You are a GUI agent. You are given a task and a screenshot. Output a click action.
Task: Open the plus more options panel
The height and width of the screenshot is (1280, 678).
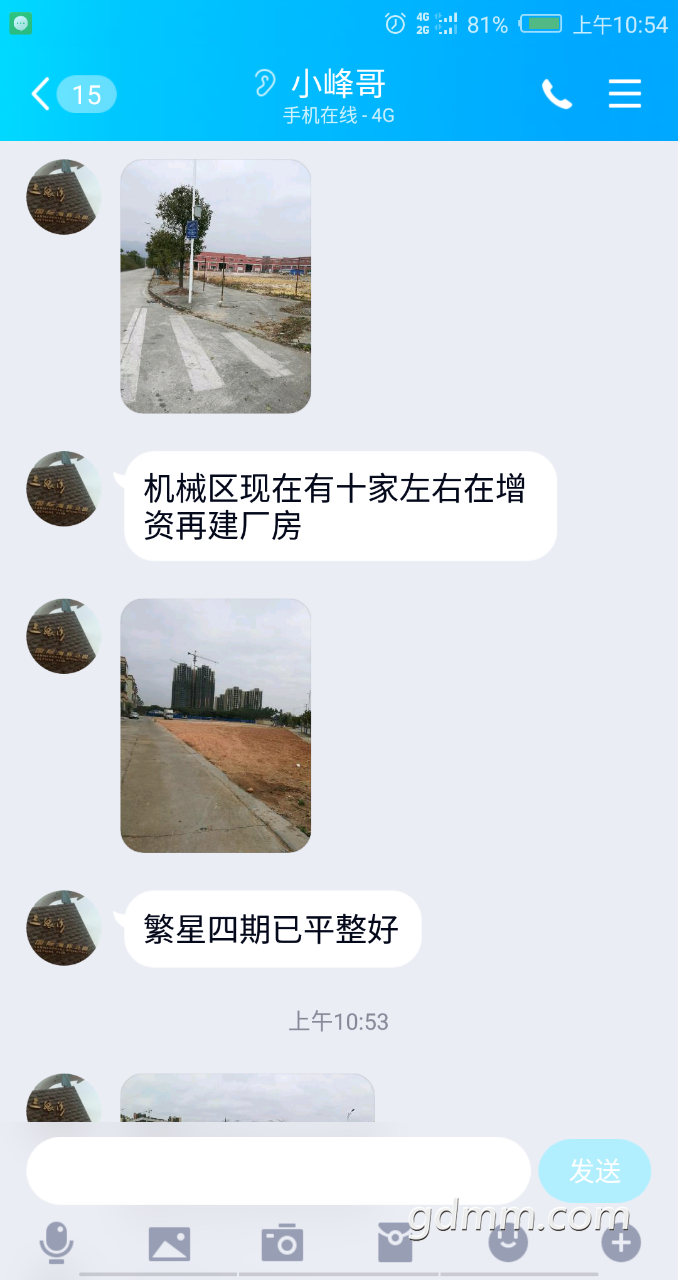pyautogui.click(x=620, y=1243)
